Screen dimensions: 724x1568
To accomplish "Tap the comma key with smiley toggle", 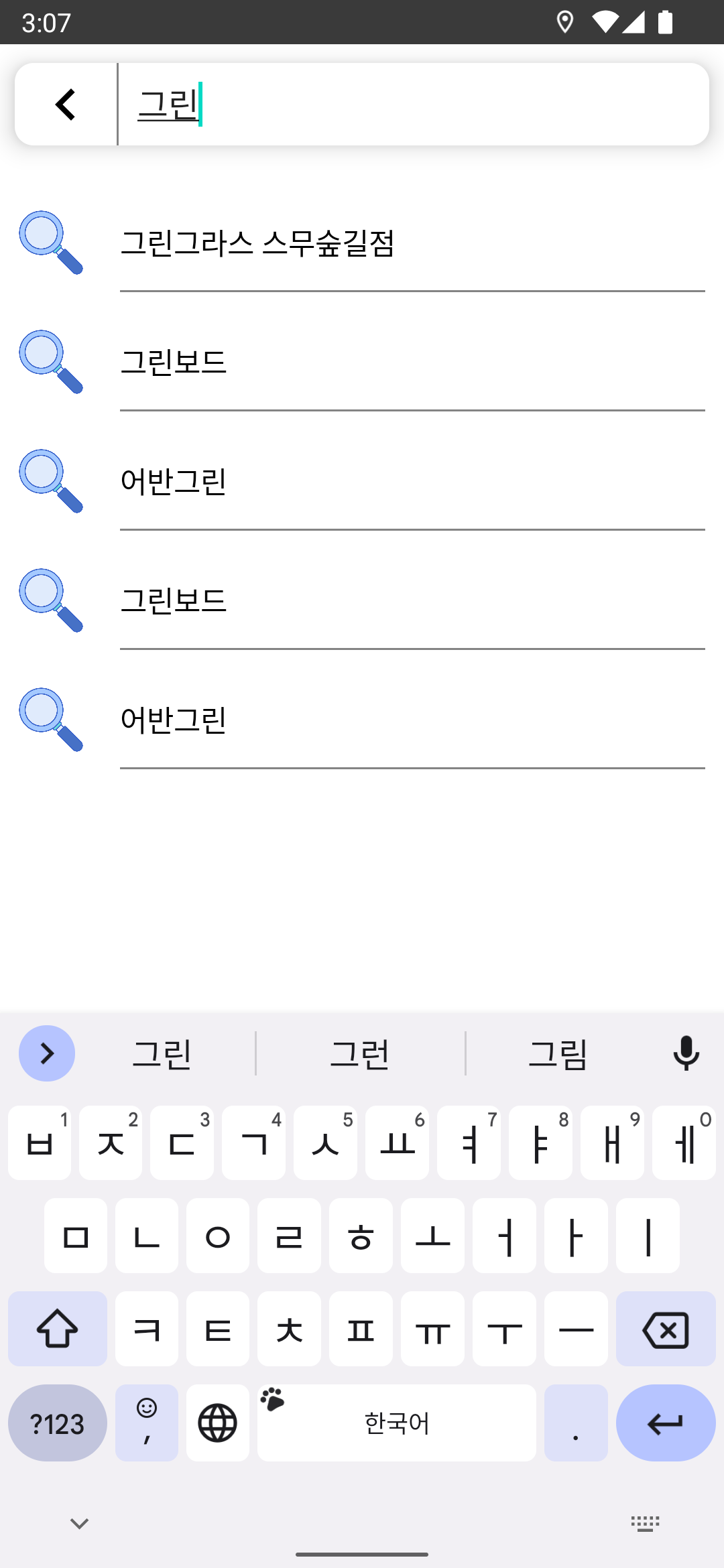I will (146, 1422).
